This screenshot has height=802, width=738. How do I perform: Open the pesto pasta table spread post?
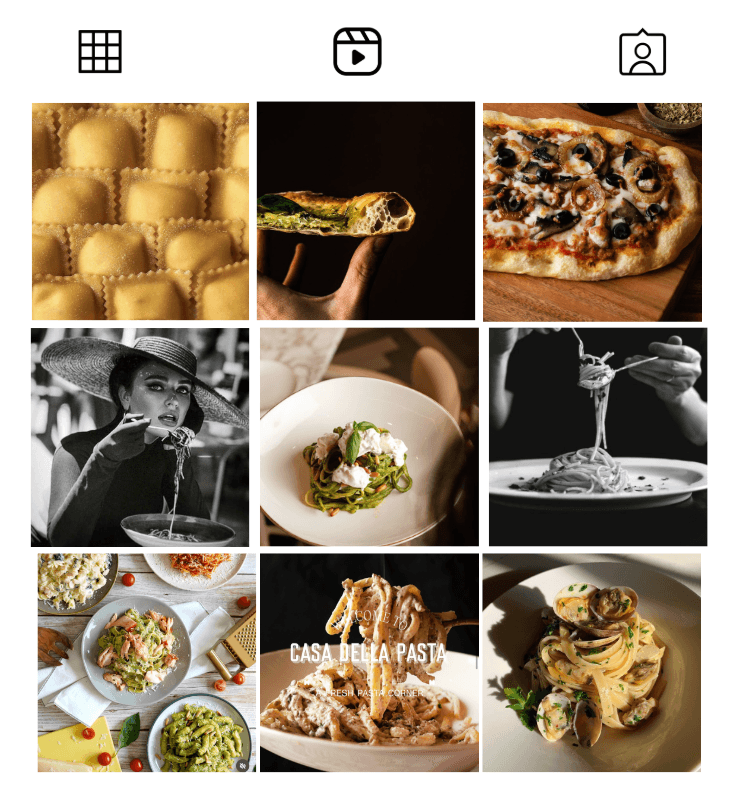click(146, 663)
